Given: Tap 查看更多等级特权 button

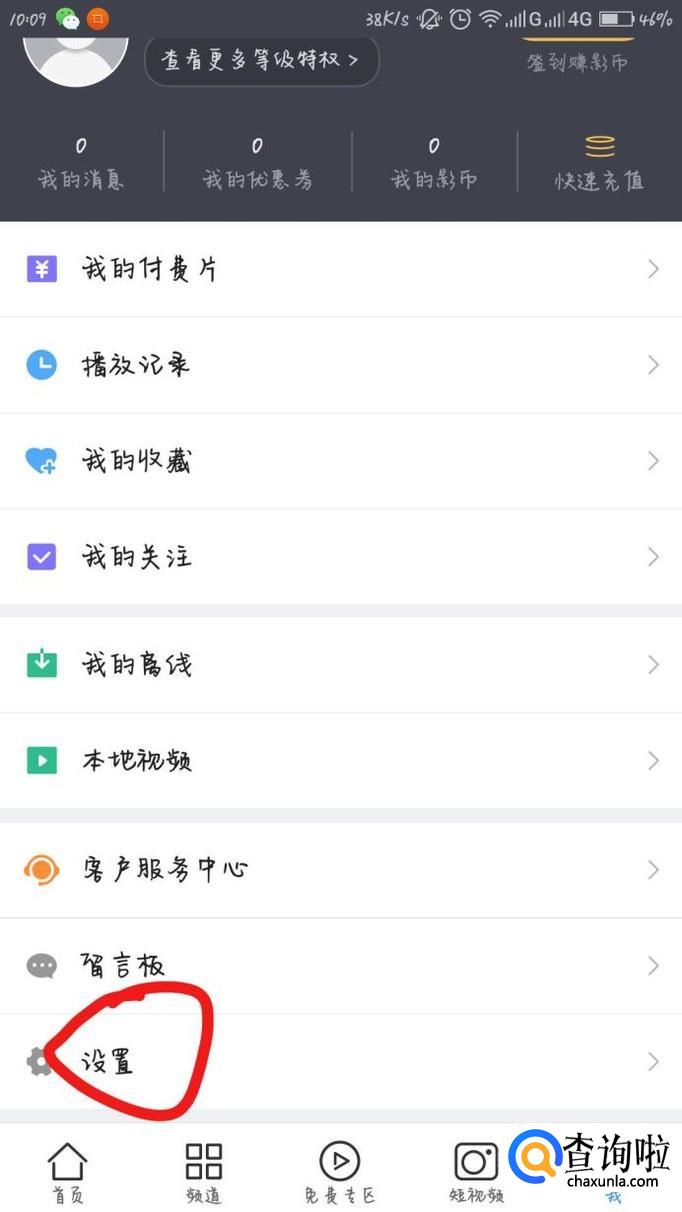Looking at the screenshot, I should (x=261, y=61).
